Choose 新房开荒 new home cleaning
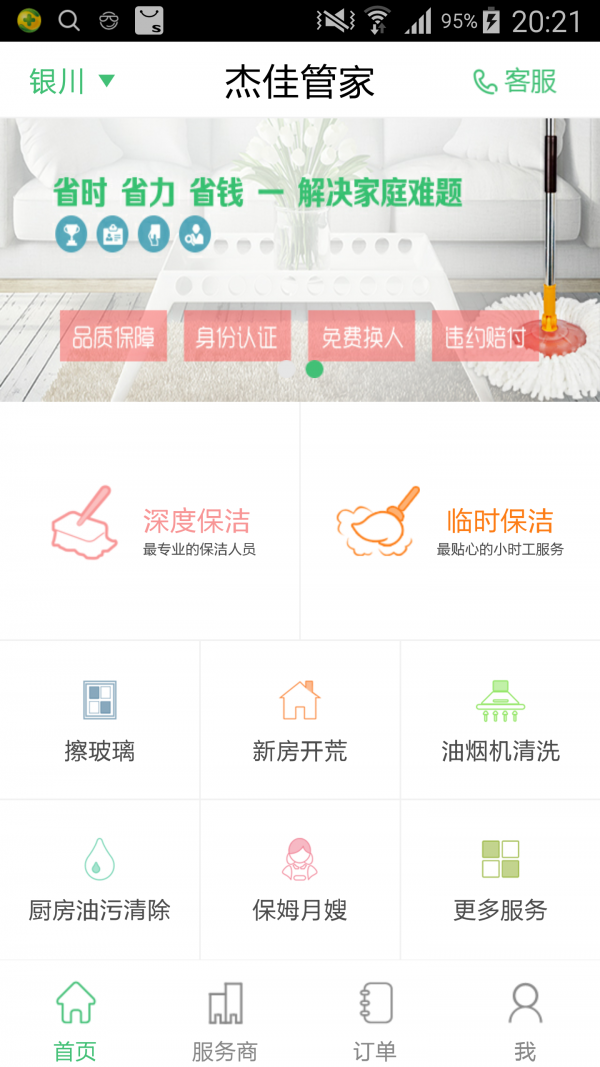 [300, 720]
